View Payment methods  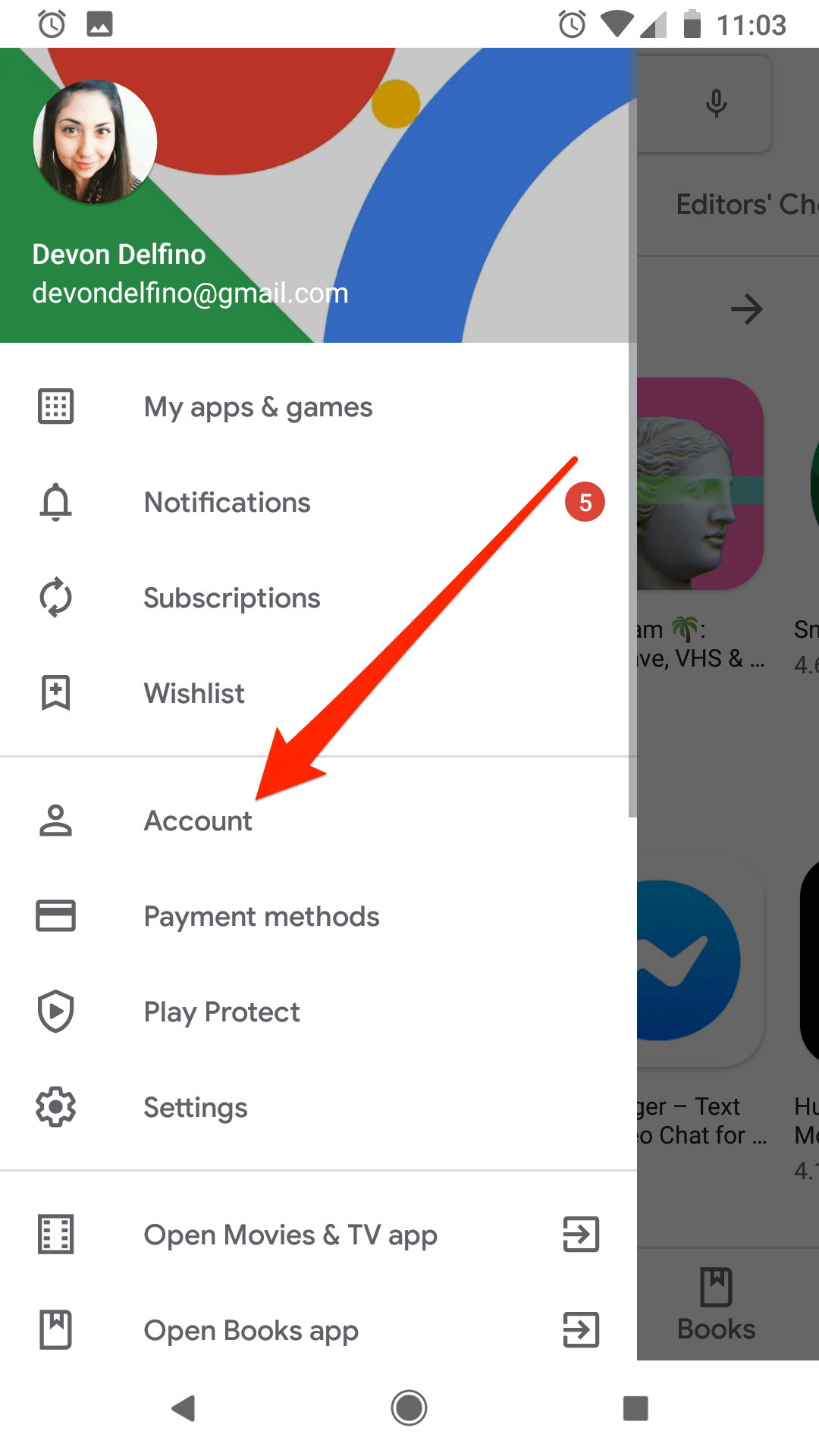coord(262,916)
